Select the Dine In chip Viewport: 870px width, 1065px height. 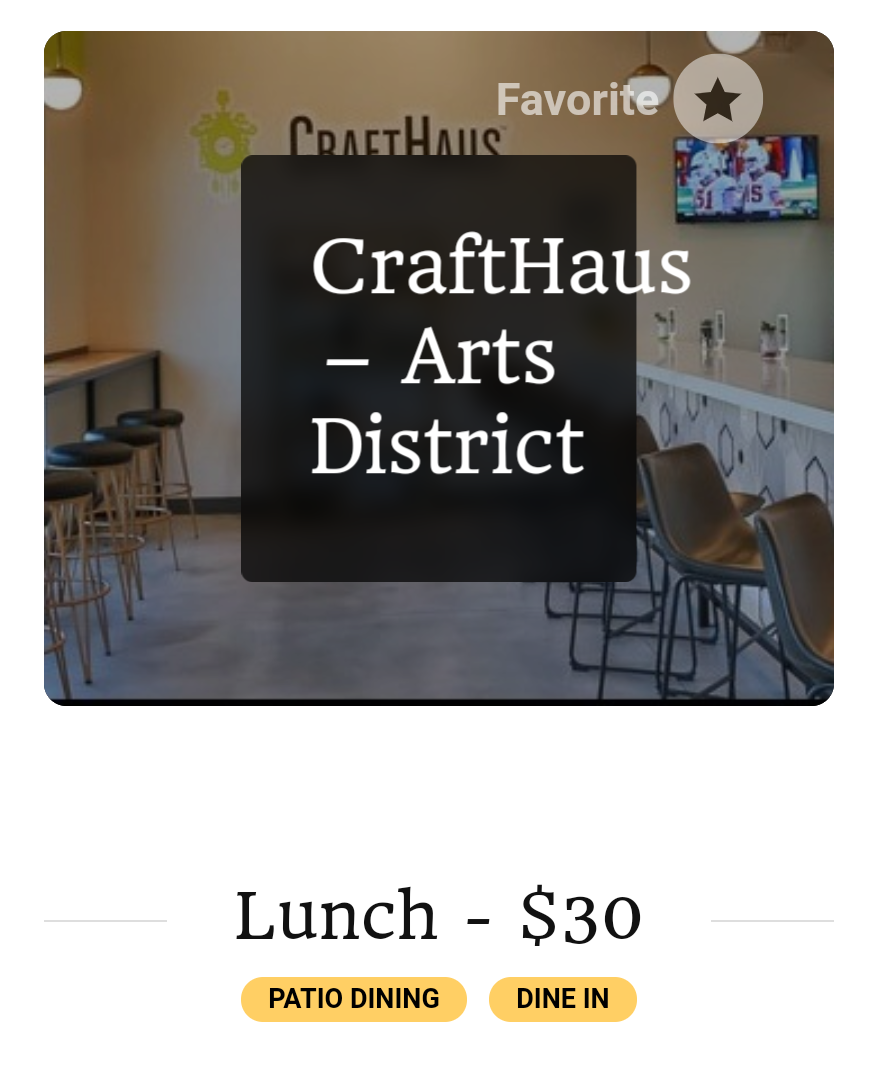tap(562, 999)
